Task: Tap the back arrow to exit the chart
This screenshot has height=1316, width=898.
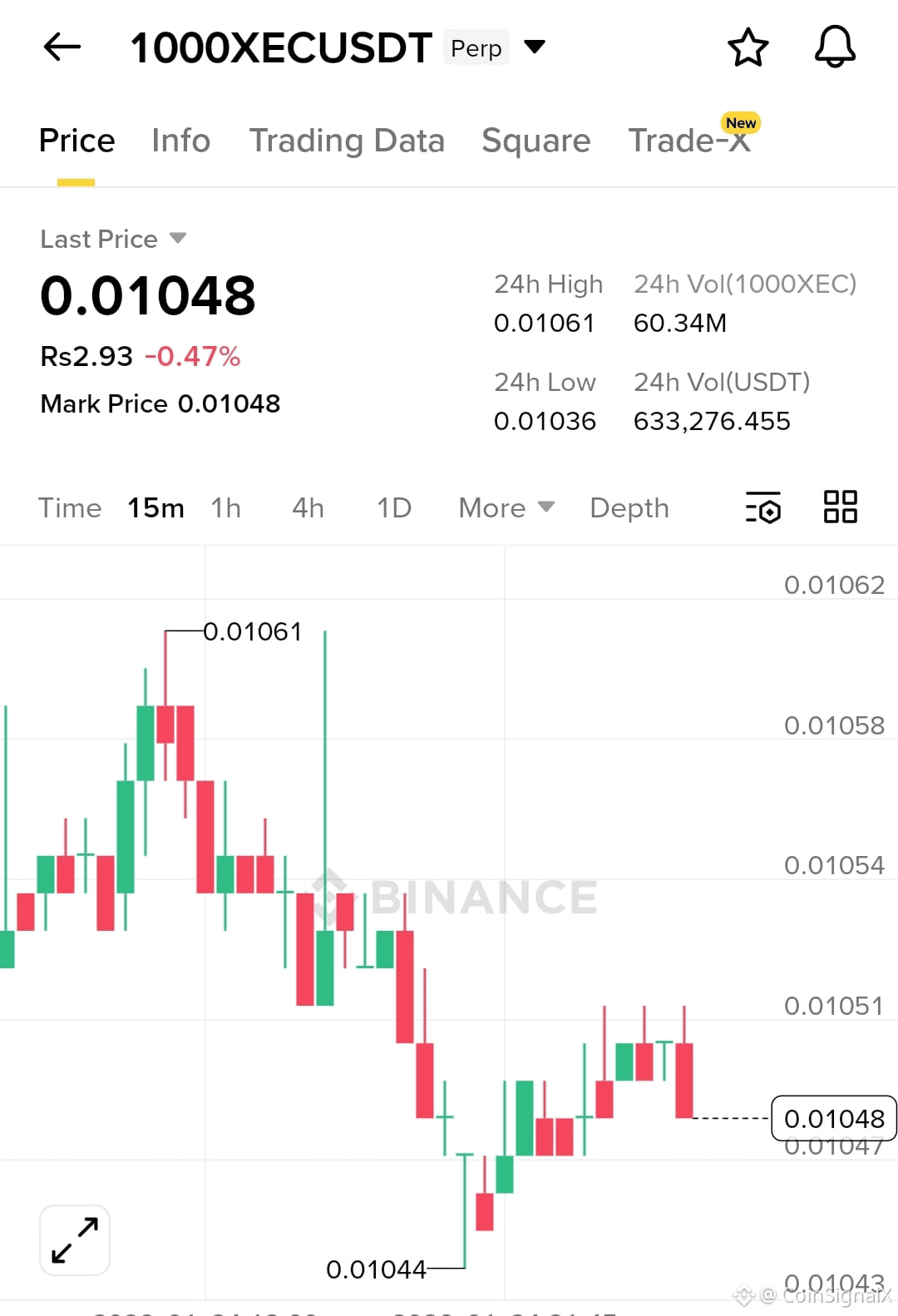Action: pyautogui.click(x=60, y=47)
